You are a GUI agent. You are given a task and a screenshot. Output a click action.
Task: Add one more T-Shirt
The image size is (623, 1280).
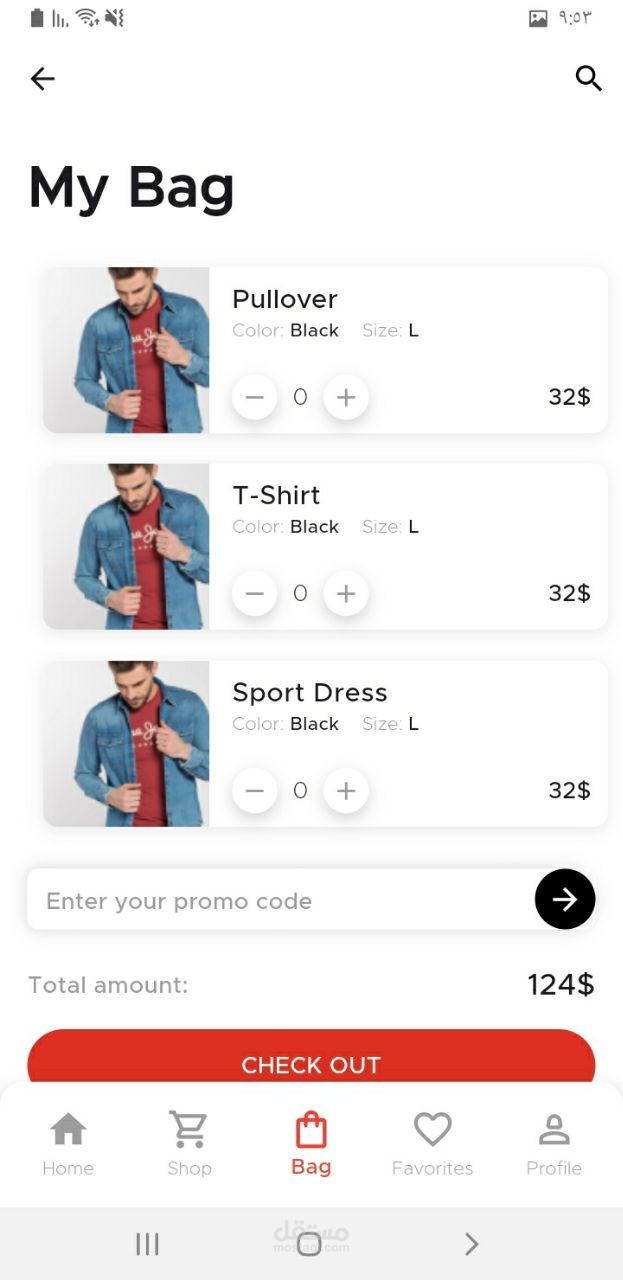[346, 594]
